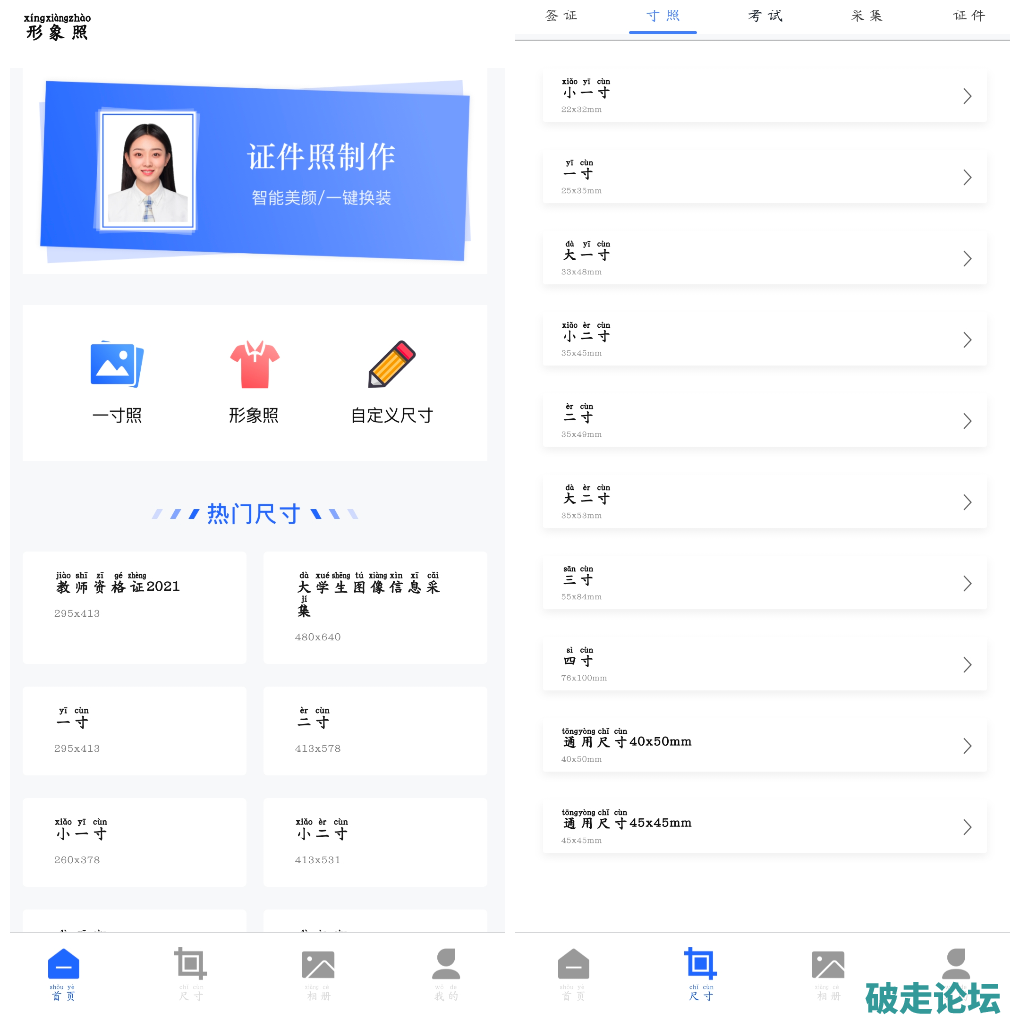Choose the 小二寸 35x45mm row
Image resolution: width=1020 pixels, height=1020 pixels.
pyautogui.click(x=764, y=340)
